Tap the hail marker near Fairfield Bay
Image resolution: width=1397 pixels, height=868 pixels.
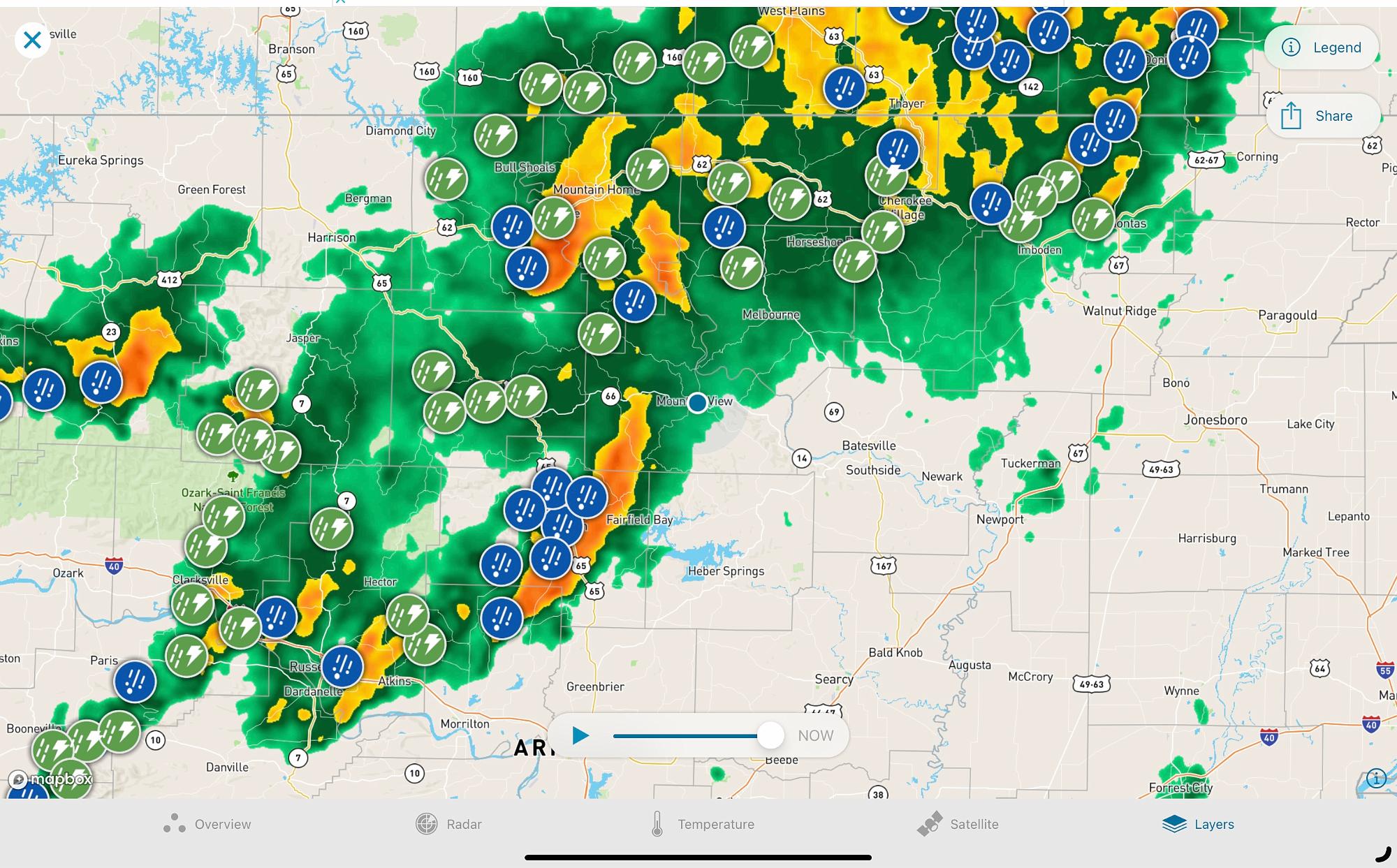click(x=586, y=496)
